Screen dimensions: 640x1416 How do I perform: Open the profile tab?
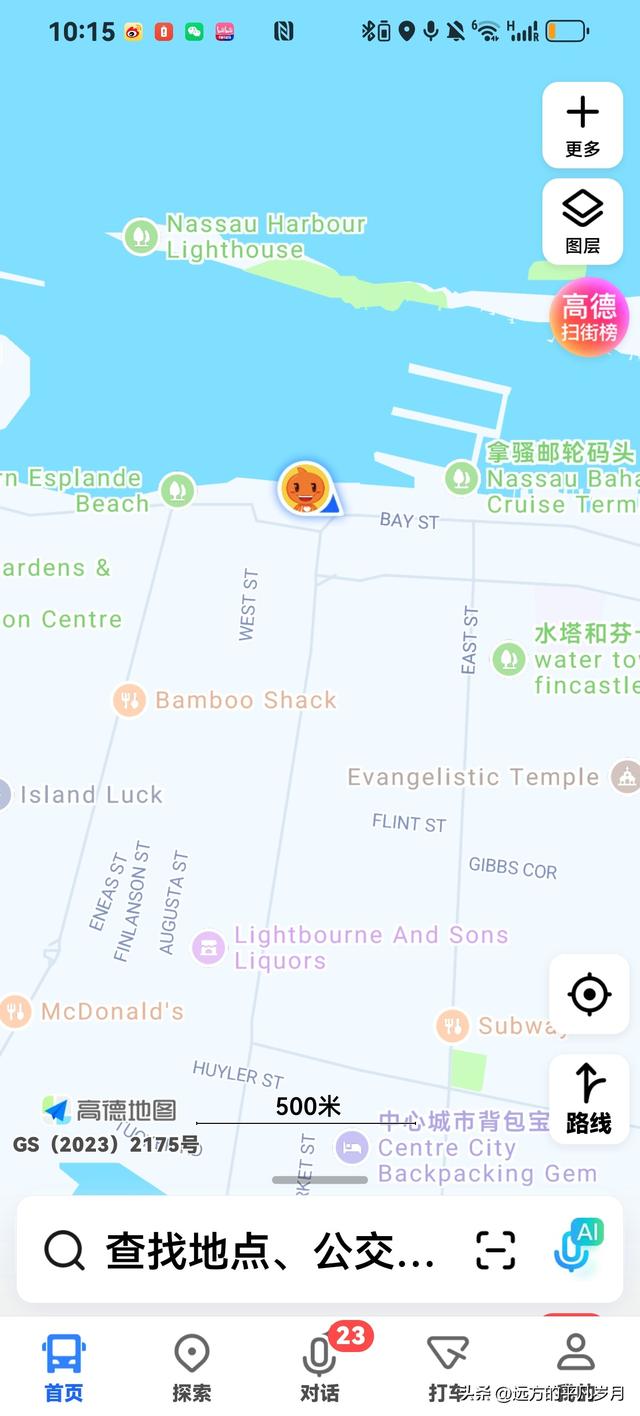pyautogui.click(x=576, y=1367)
